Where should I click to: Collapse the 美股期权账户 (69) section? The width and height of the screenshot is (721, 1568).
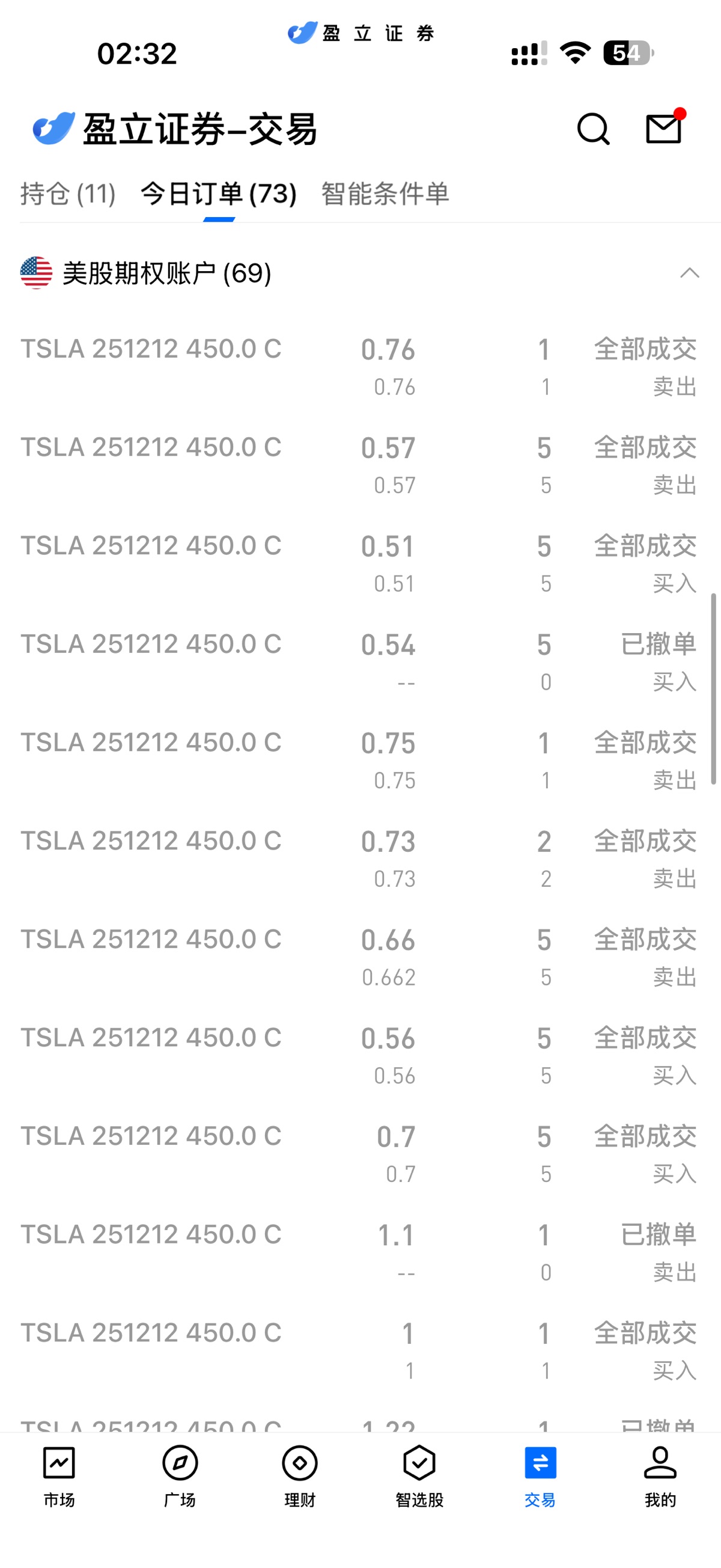(x=689, y=274)
